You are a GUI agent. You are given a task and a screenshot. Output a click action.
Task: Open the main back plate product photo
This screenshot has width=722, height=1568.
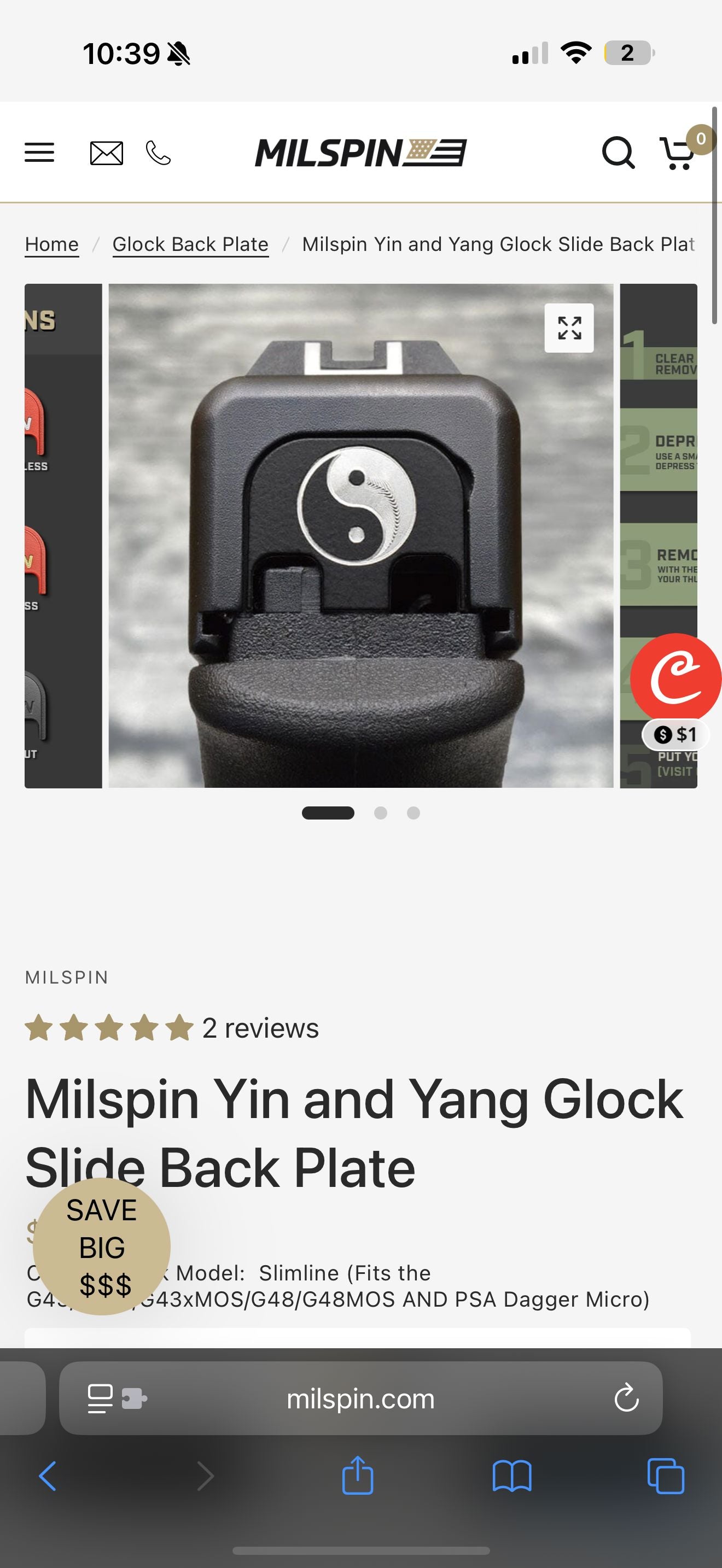click(x=361, y=536)
